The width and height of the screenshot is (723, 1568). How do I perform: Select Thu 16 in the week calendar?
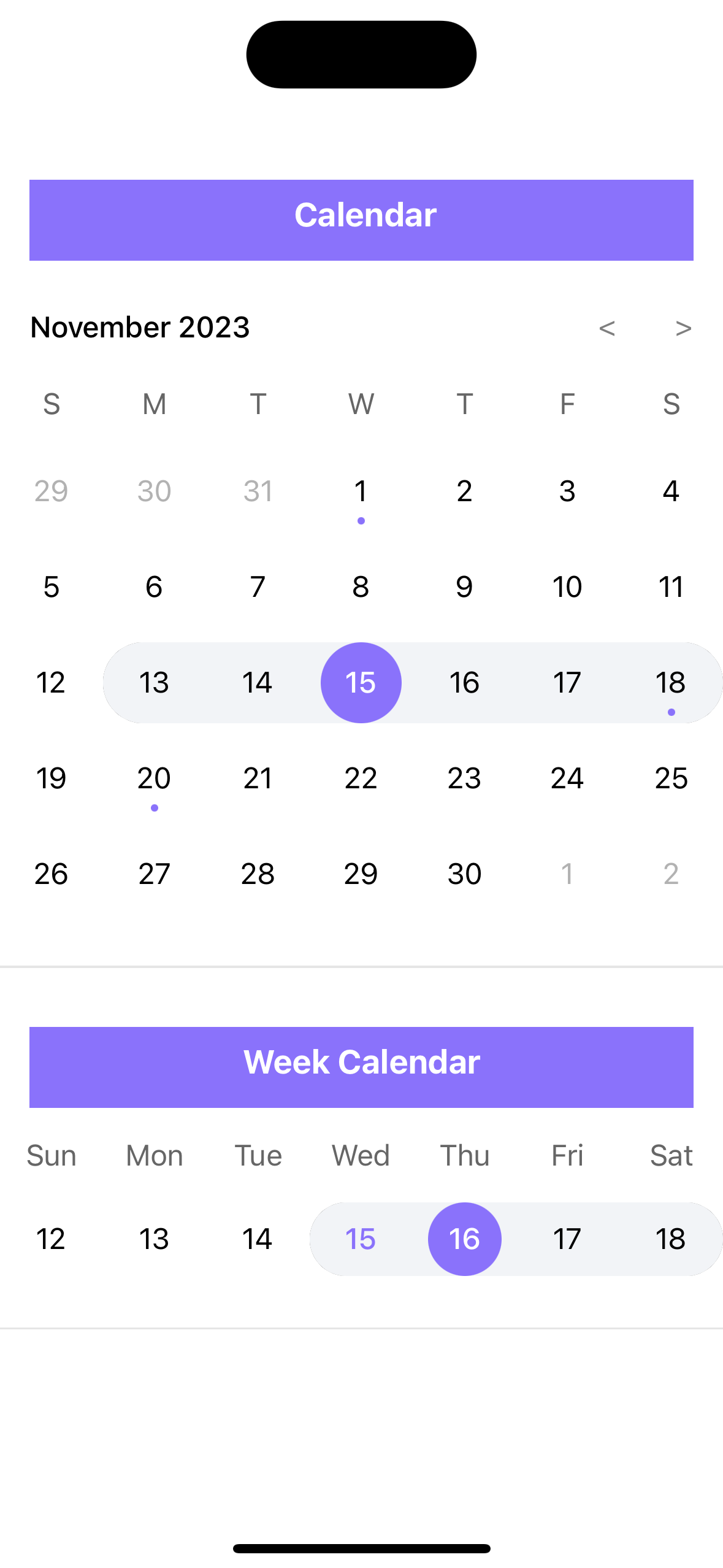pos(464,1239)
